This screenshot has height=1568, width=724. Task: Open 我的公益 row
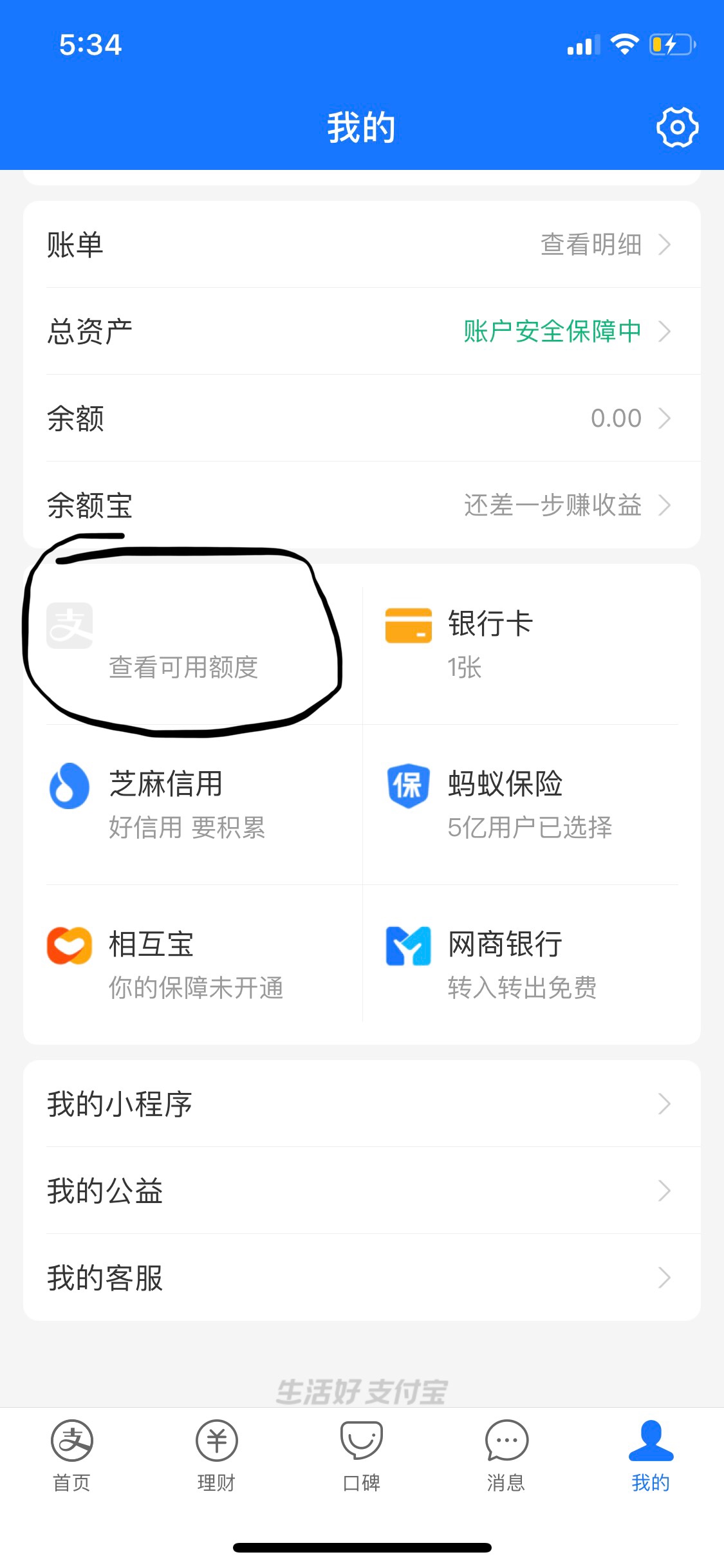click(x=362, y=1191)
